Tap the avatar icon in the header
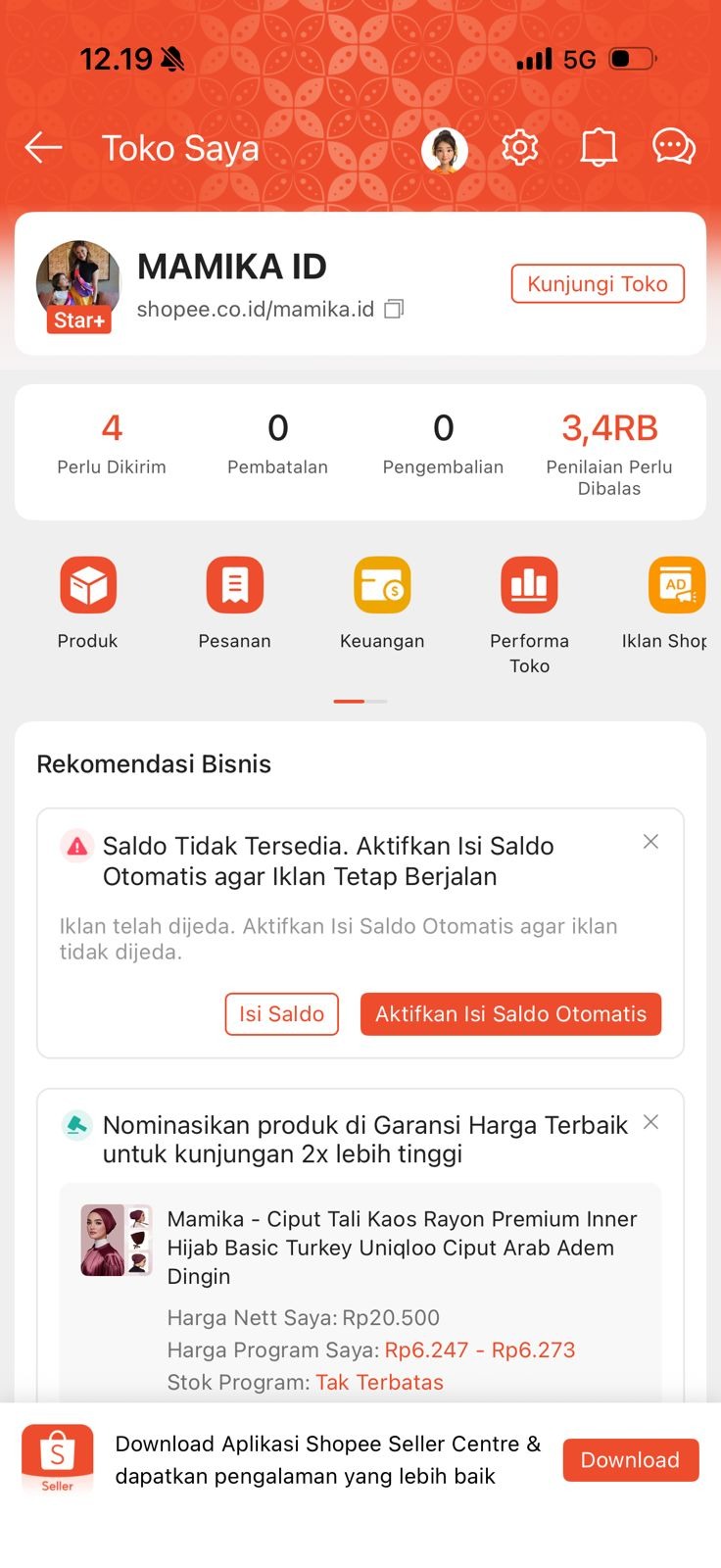Screen dimensions: 721x1568 point(445,150)
